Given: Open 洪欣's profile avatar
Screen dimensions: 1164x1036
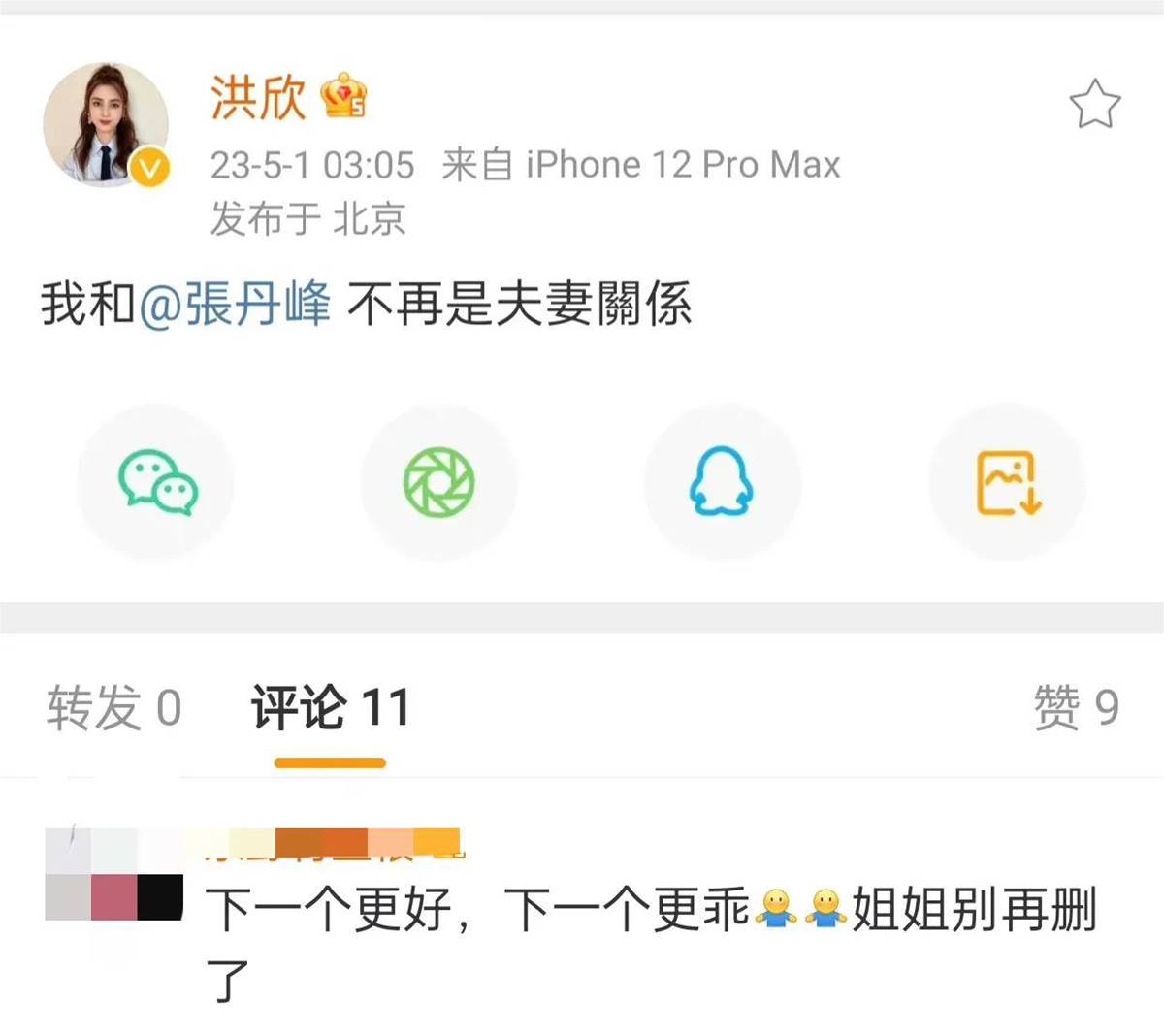Looking at the screenshot, I should 105,124.
